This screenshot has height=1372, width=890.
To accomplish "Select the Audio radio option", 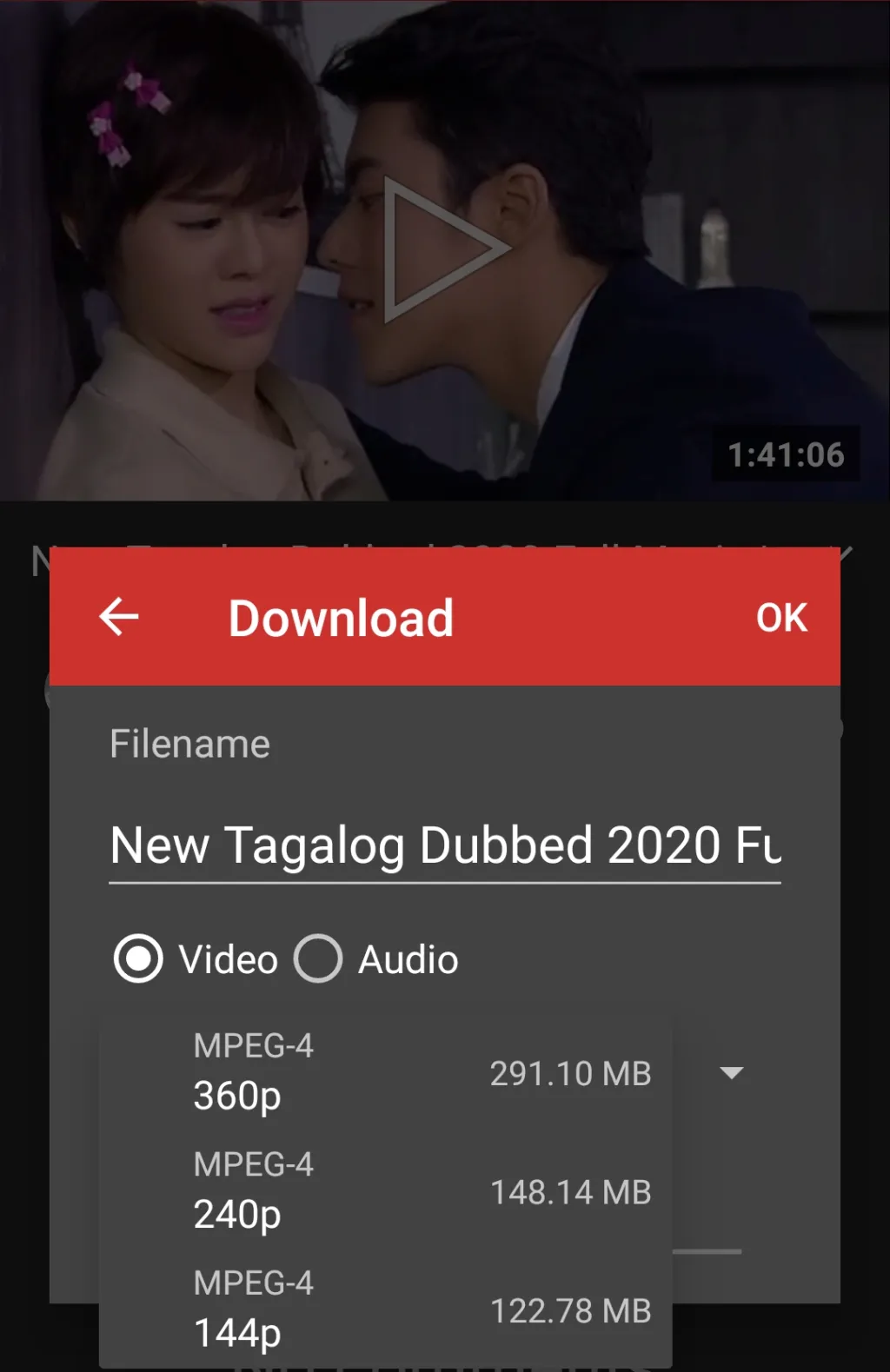I will tap(318, 959).
